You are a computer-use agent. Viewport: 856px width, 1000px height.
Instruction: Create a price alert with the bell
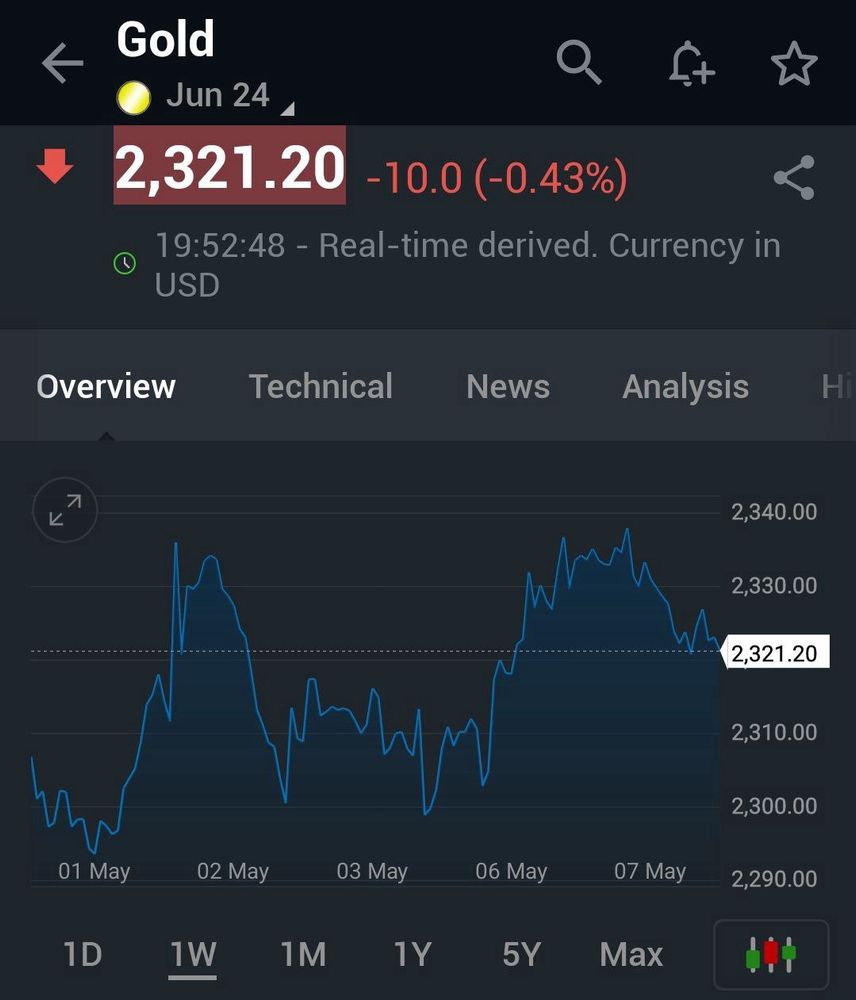point(691,64)
